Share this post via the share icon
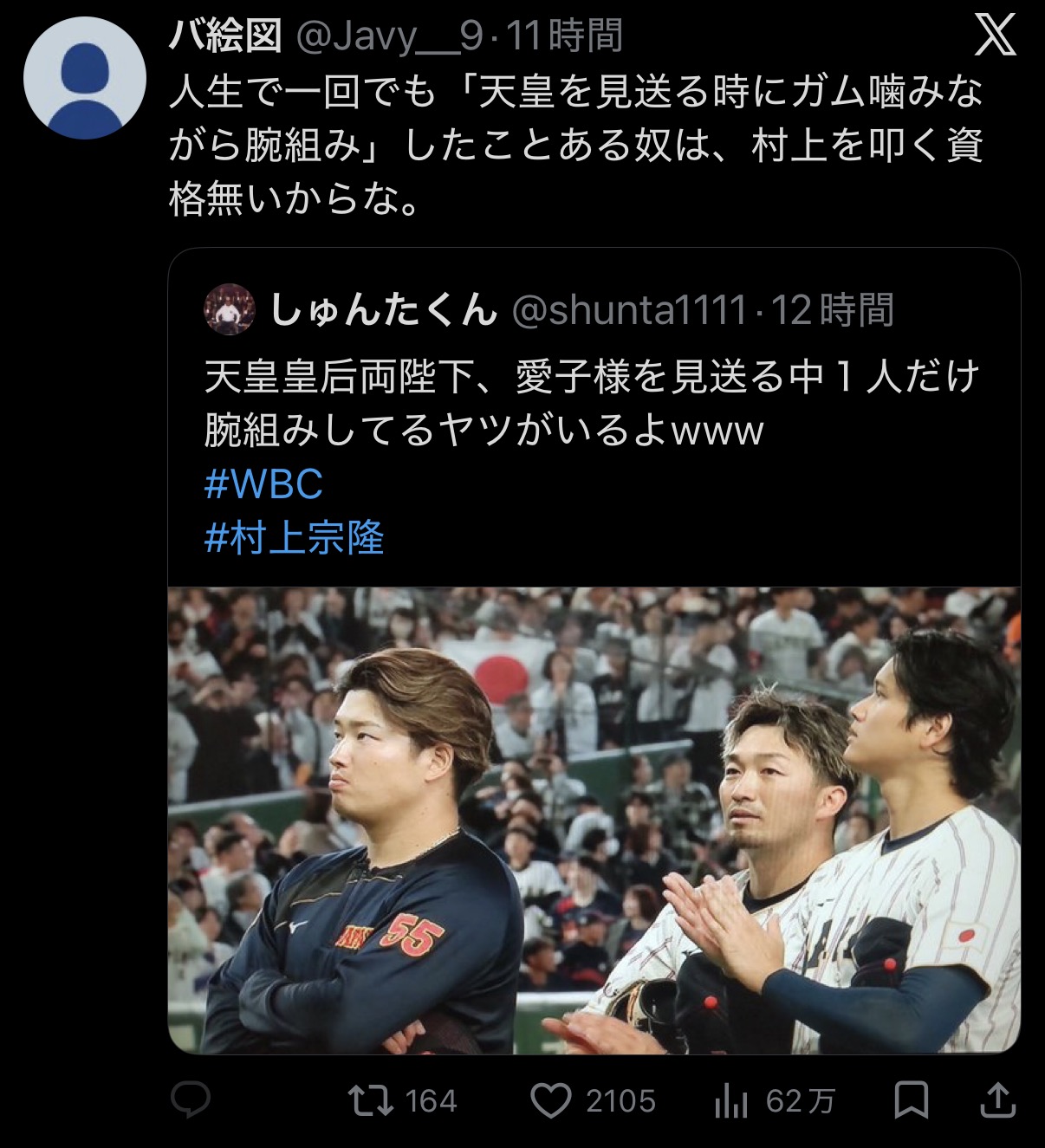Image resolution: width=1045 pixels, height=1148 pixels. pyautogui.click(x=996, y=1100)
